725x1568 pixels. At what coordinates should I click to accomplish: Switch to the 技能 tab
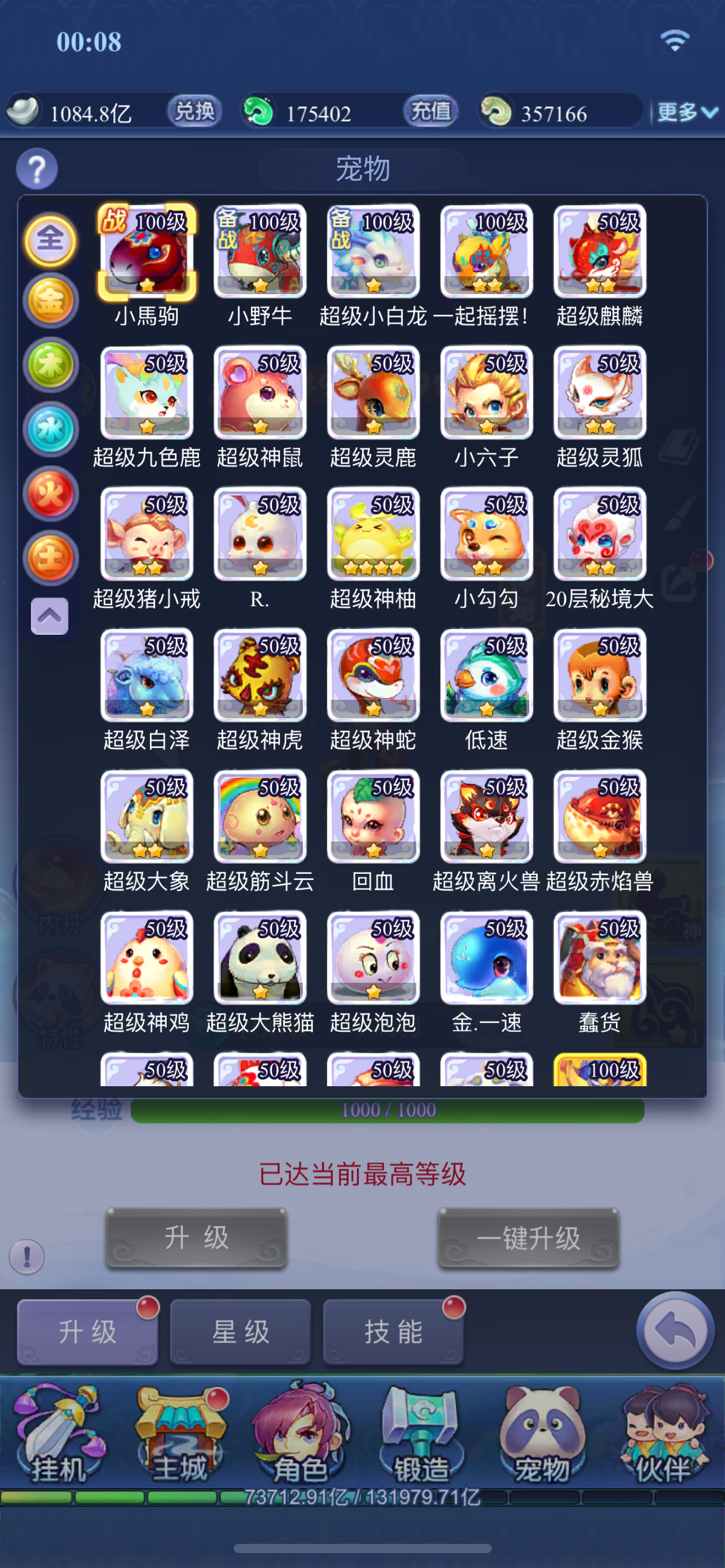393,1332
